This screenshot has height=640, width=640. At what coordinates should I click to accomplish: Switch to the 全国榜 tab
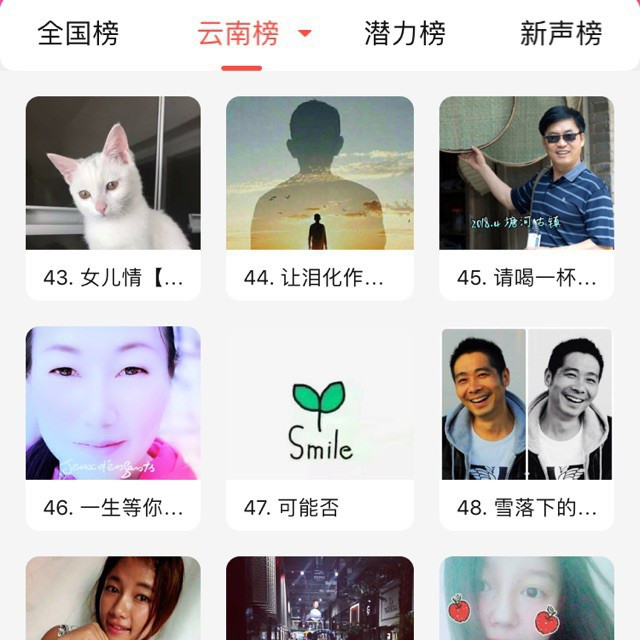coord(78,33)
